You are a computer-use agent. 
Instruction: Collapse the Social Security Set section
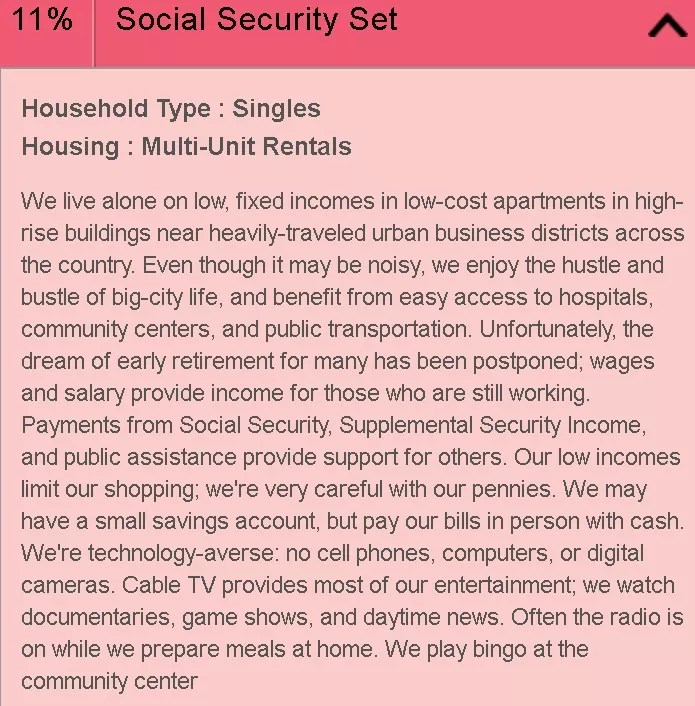666,27
